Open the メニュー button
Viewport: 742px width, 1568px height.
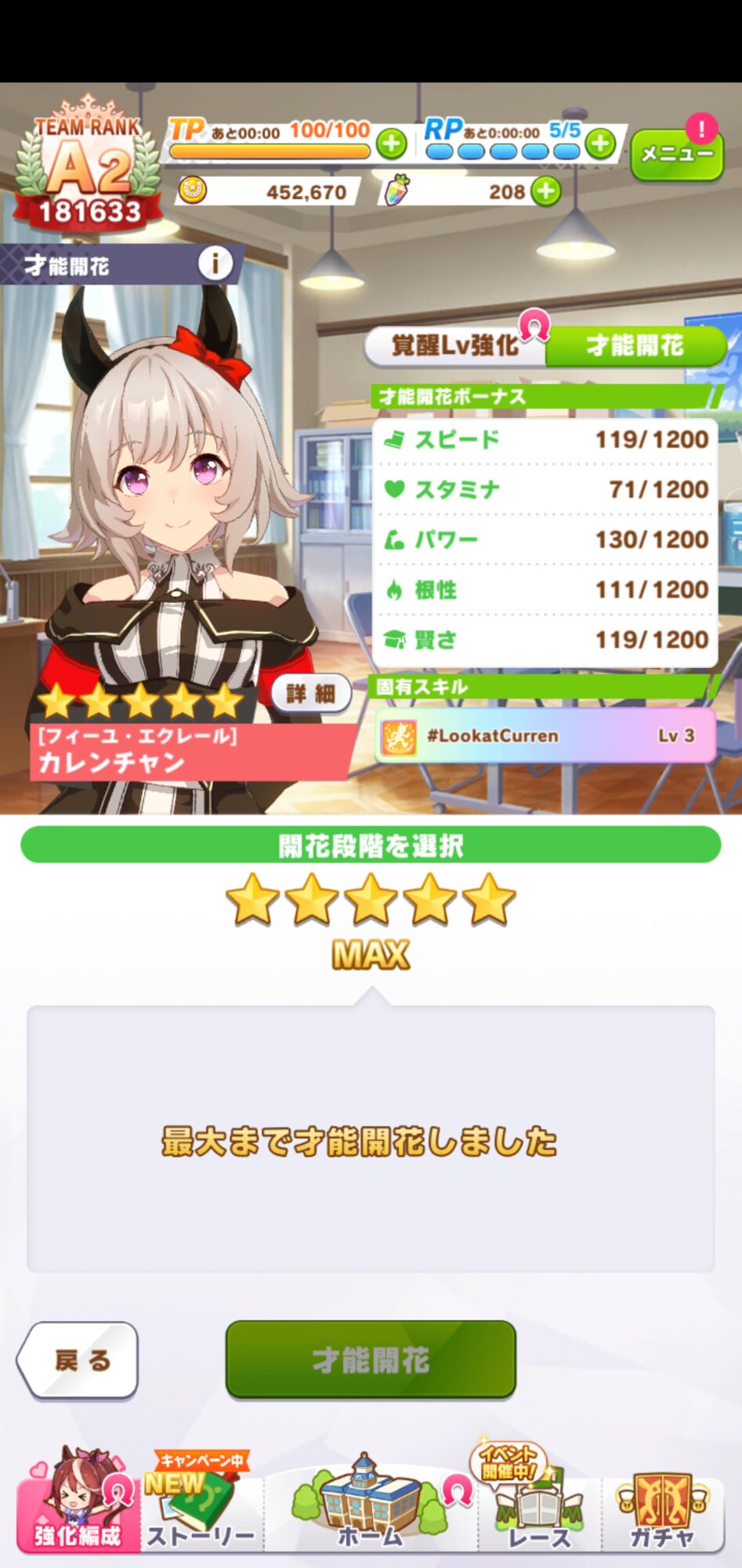(x=677, y=154)
